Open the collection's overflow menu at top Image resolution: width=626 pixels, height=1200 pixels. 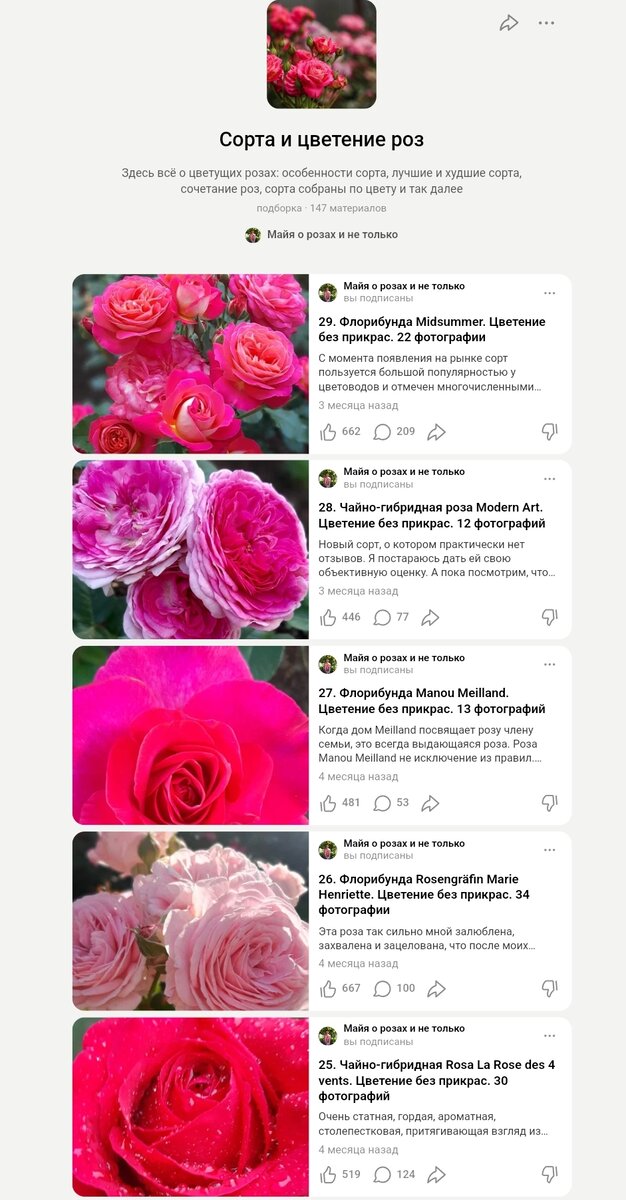546,23
